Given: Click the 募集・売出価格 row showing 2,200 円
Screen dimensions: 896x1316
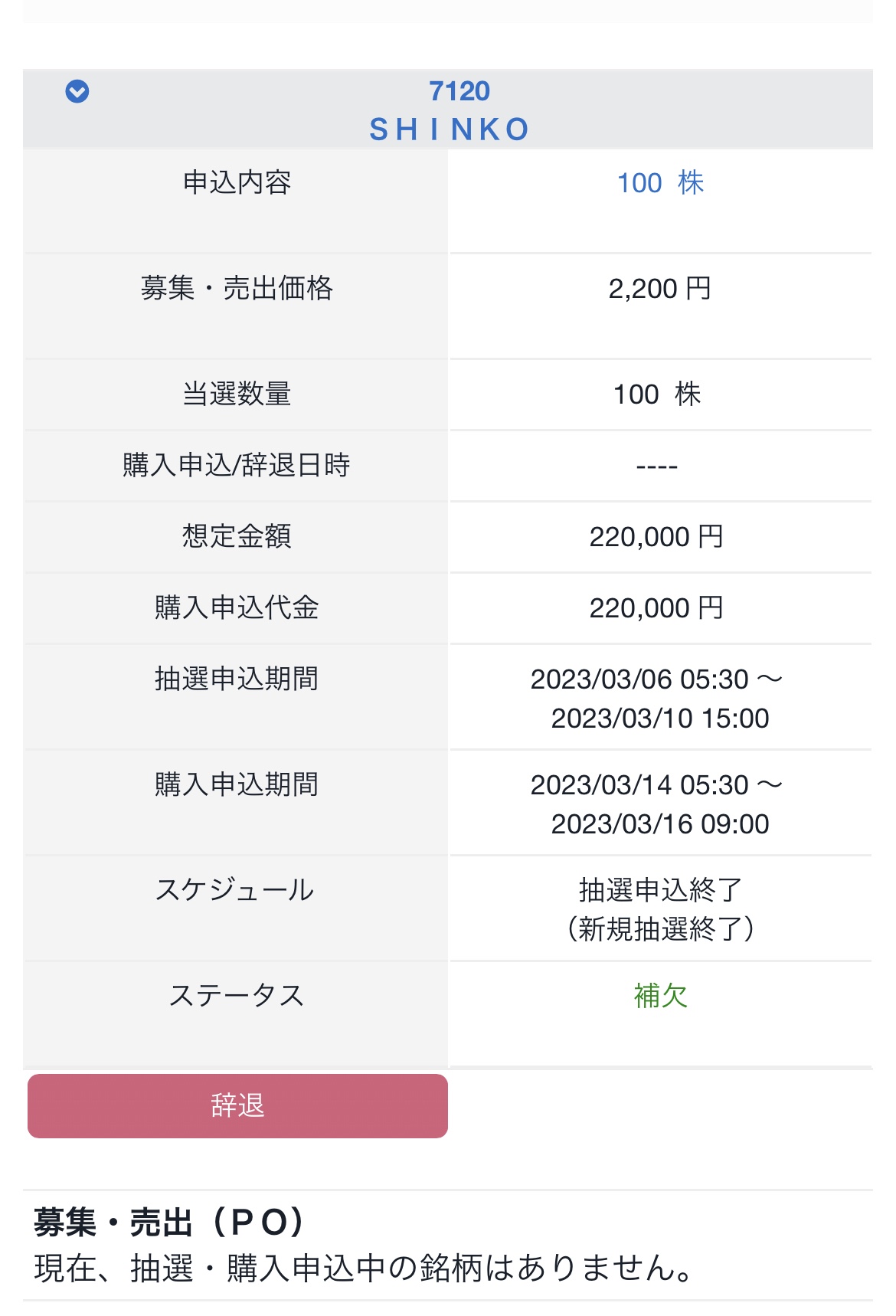Looking at the screenshot, I should pyautogui.click(x=659, y=289).
